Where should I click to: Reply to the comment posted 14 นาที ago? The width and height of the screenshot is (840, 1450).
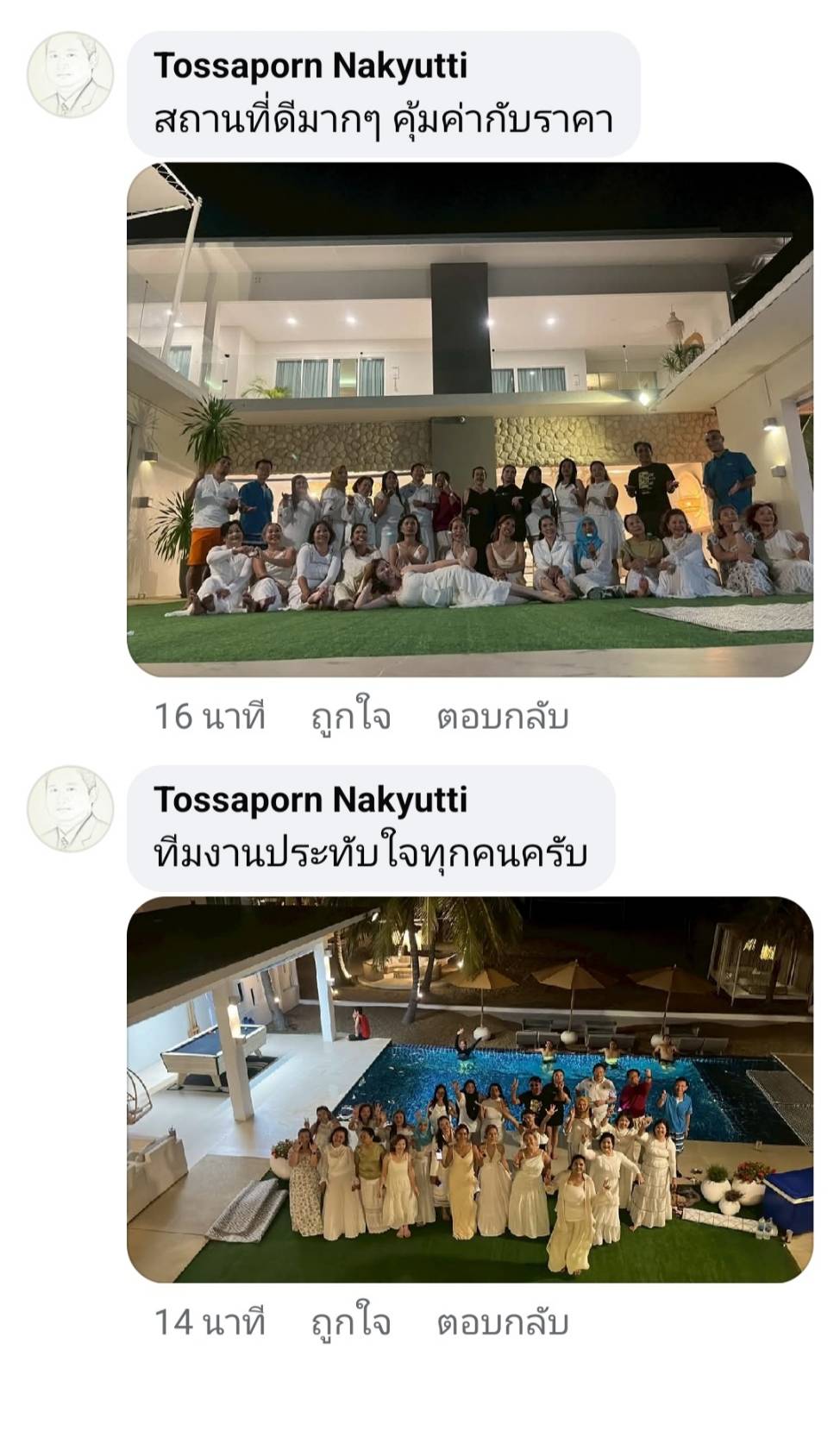tap(503, 1321)
